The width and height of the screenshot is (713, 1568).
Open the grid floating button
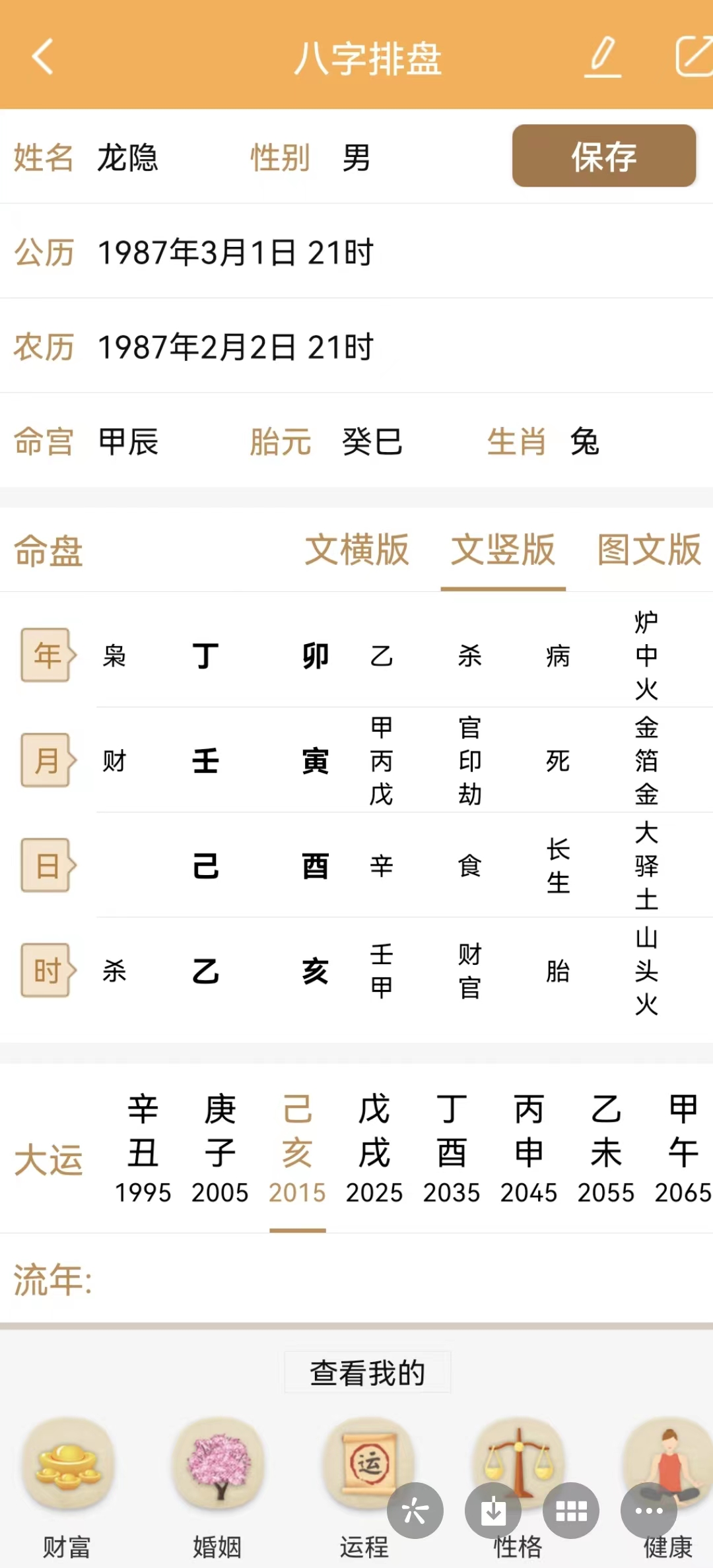pyautogui.click(x=571, y=1511)
